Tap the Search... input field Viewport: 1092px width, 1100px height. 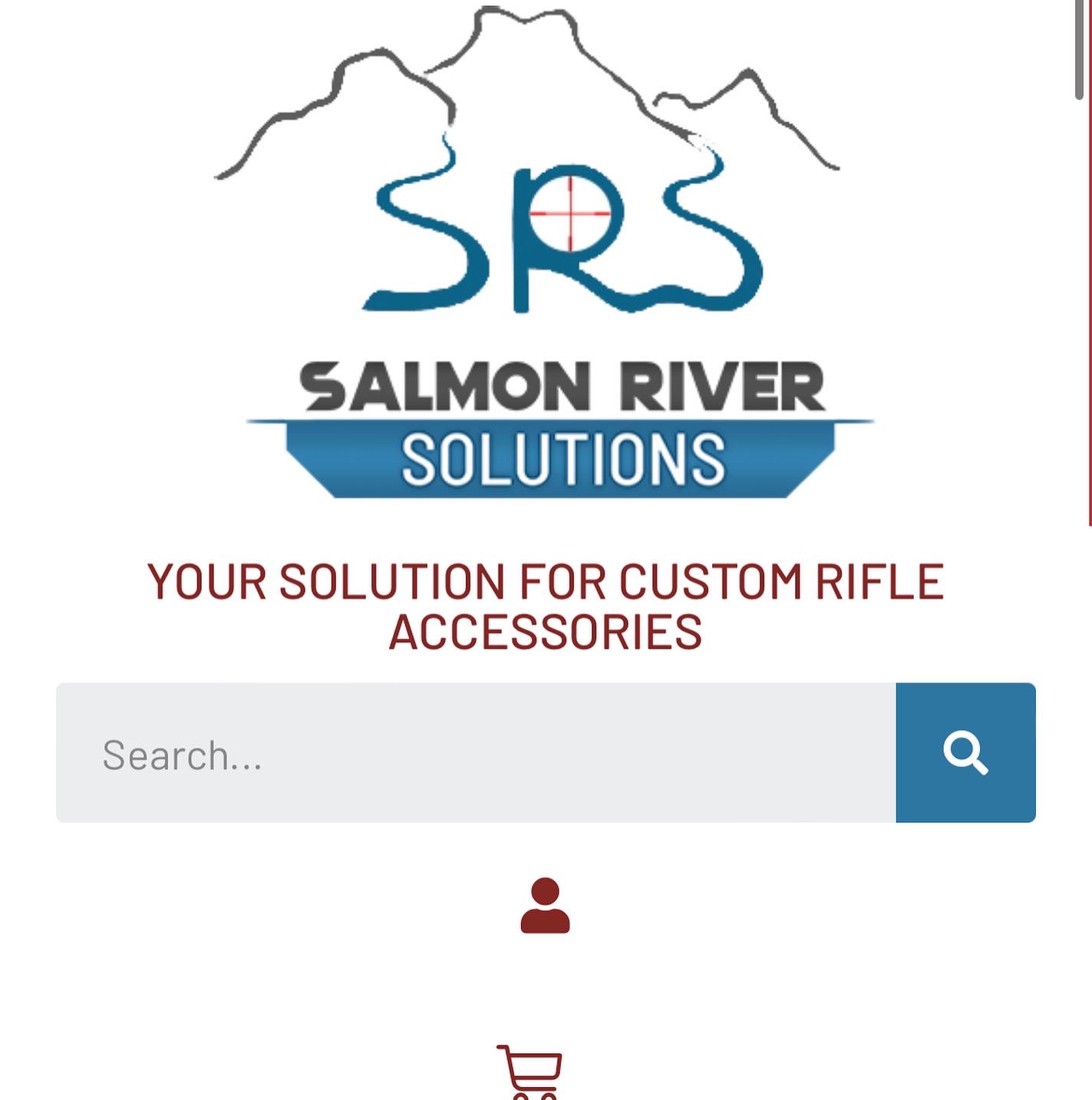click(x=476, y=753)
